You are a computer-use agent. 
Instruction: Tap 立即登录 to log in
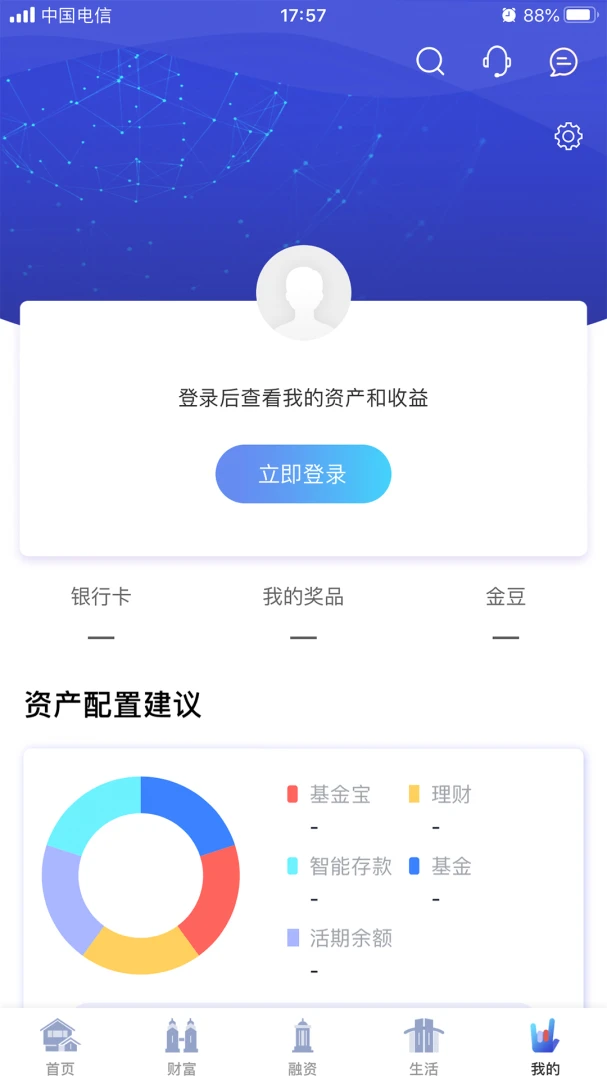click(303, 474)
